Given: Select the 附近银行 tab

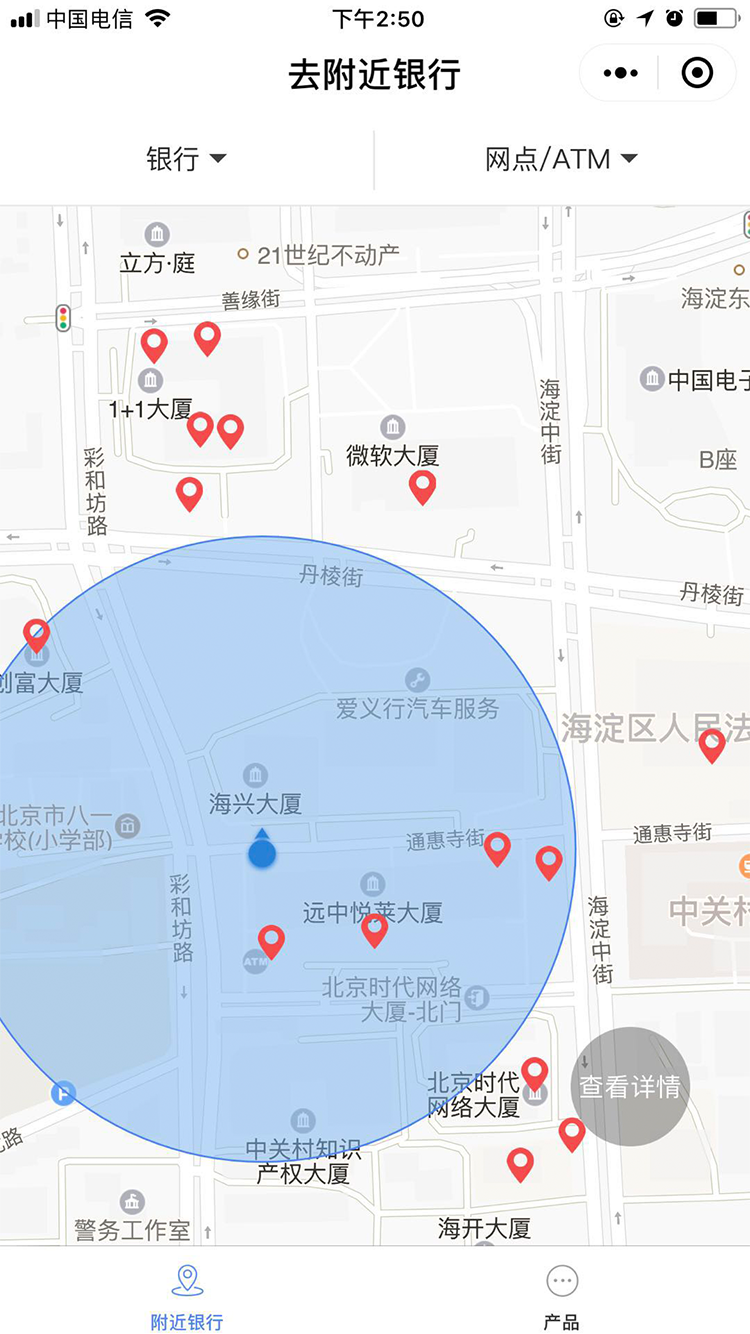Looking at the screenshot, I should (x=187, y=1297).
